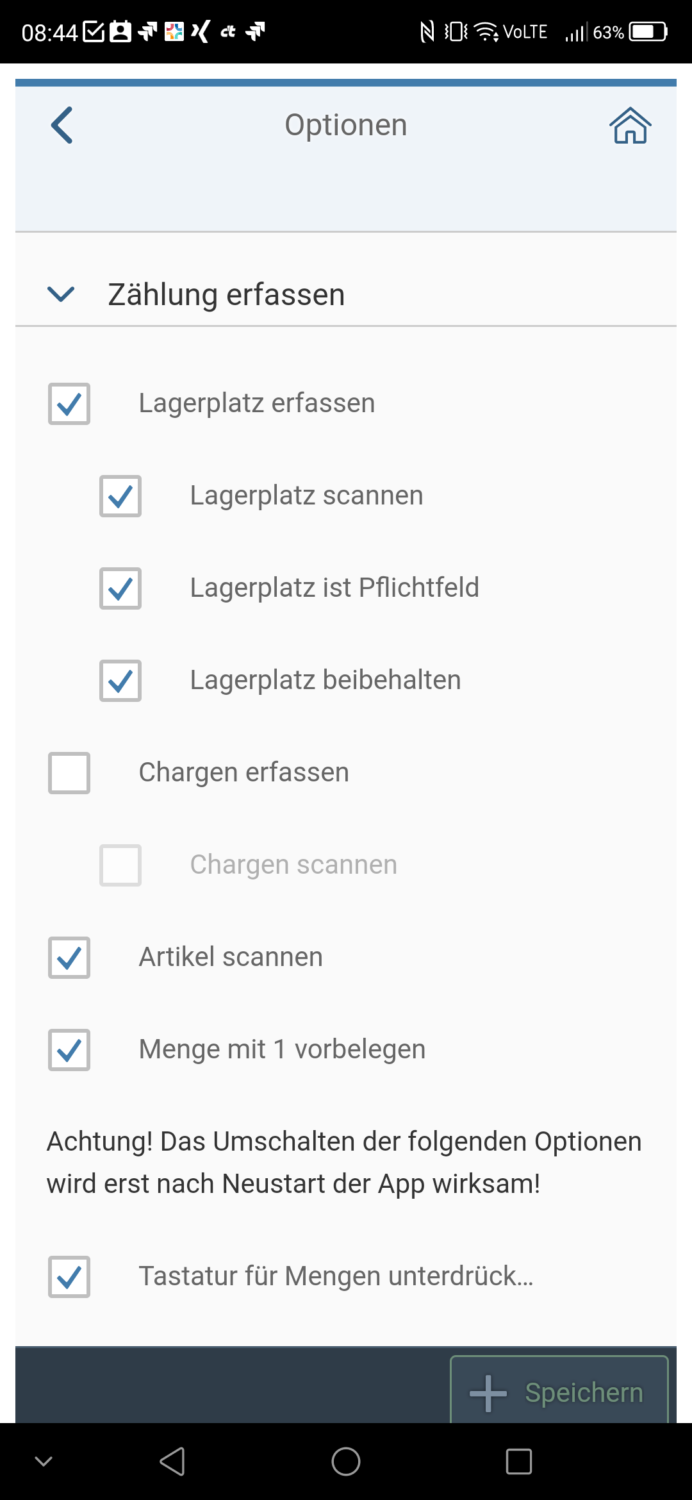Toggle Tastatur für Mengen unterdrücken checkbox
Screen dimensions: 692x1500
pyautogui.click(x=69, y=1277)
